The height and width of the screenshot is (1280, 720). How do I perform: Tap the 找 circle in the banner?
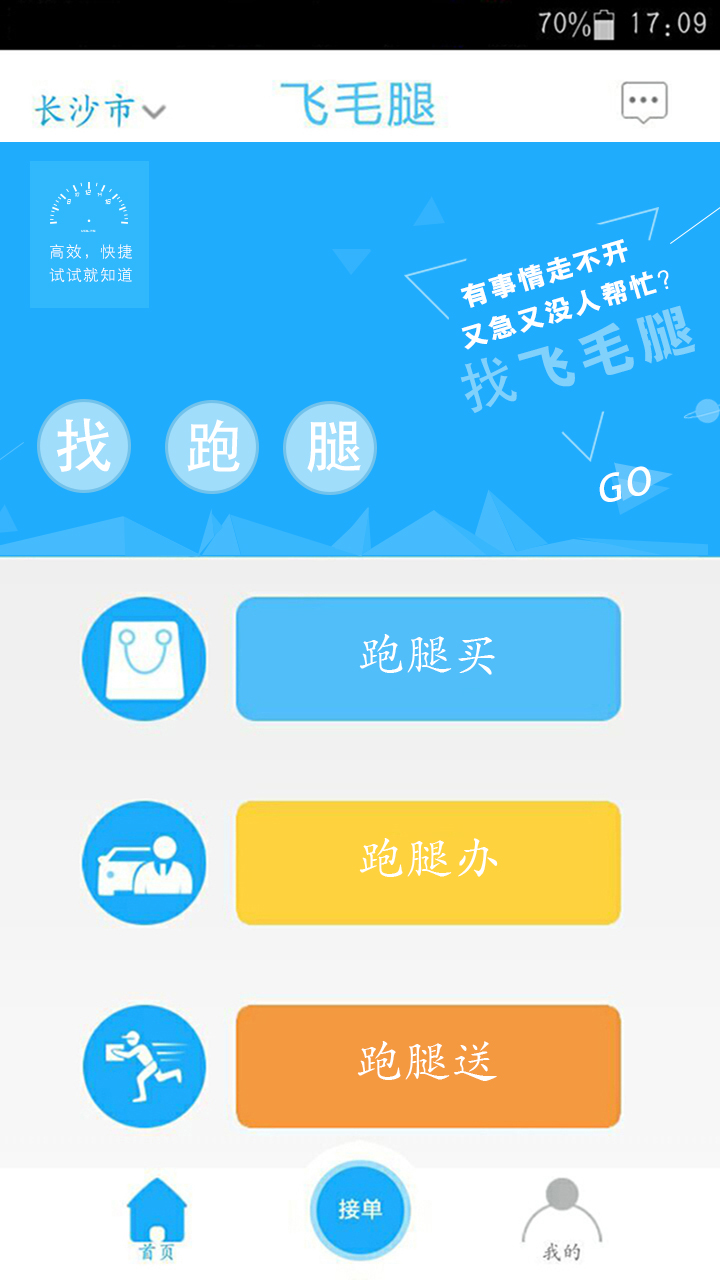(83, 446)
